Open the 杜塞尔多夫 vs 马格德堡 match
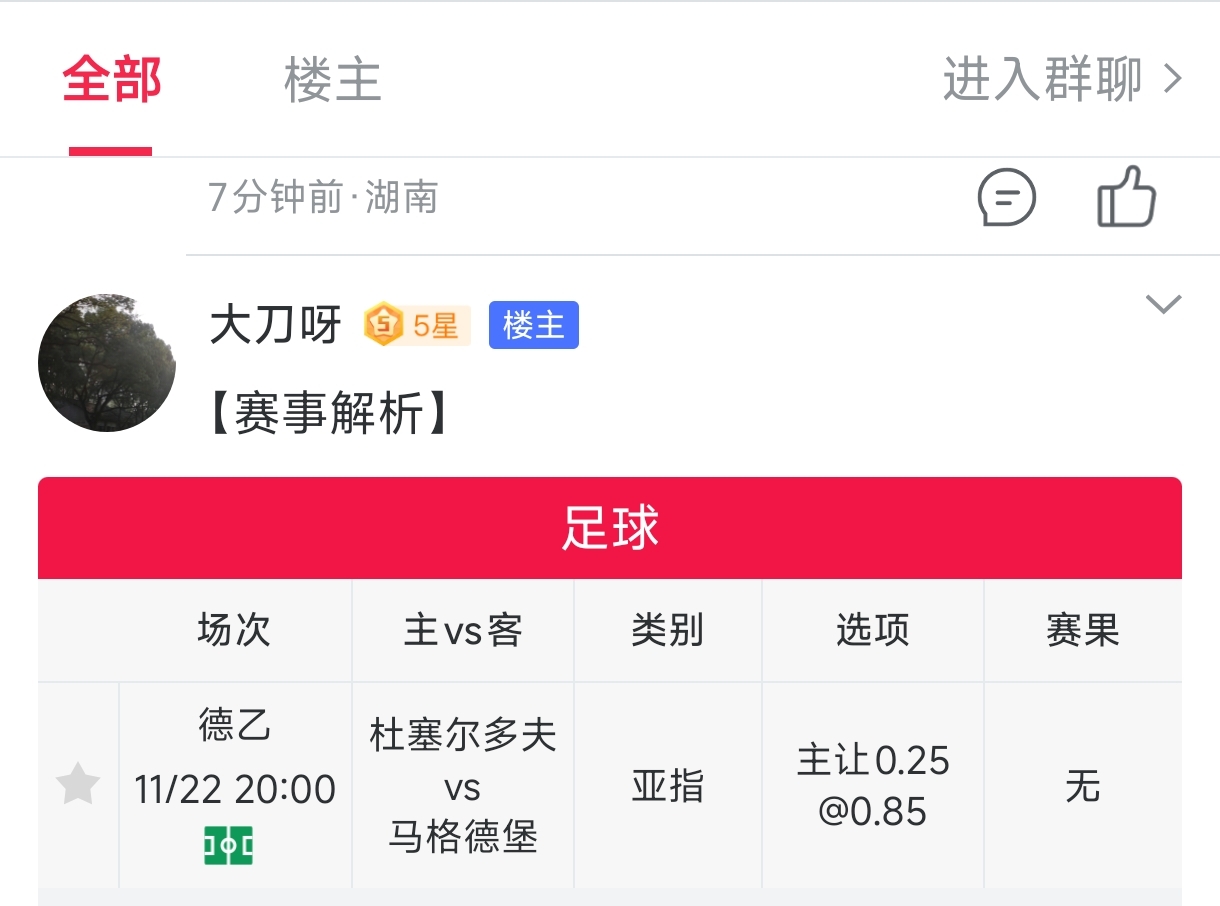This screenshot has height=906, width=1220. point(462,786)
